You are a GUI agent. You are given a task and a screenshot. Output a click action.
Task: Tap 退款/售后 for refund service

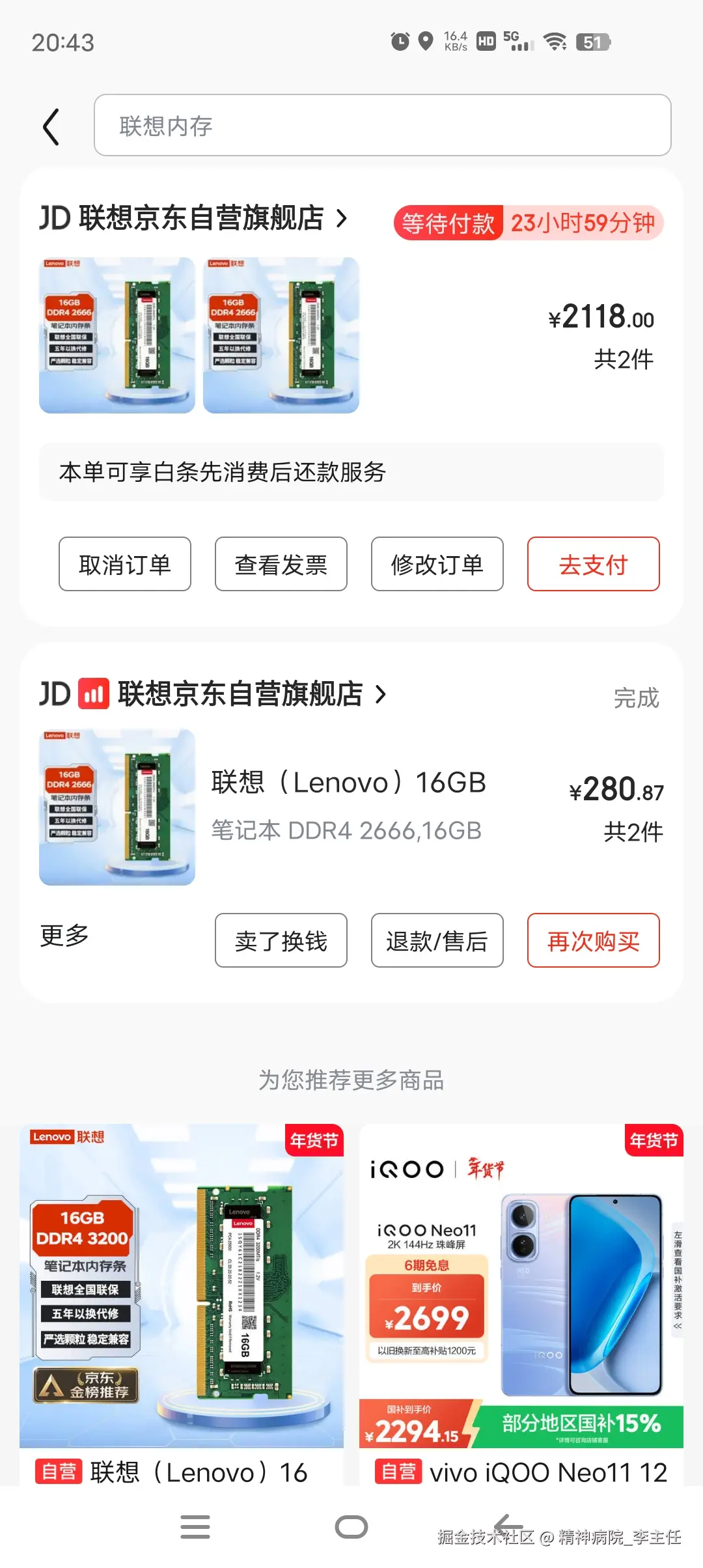click(x=437, y=941)
